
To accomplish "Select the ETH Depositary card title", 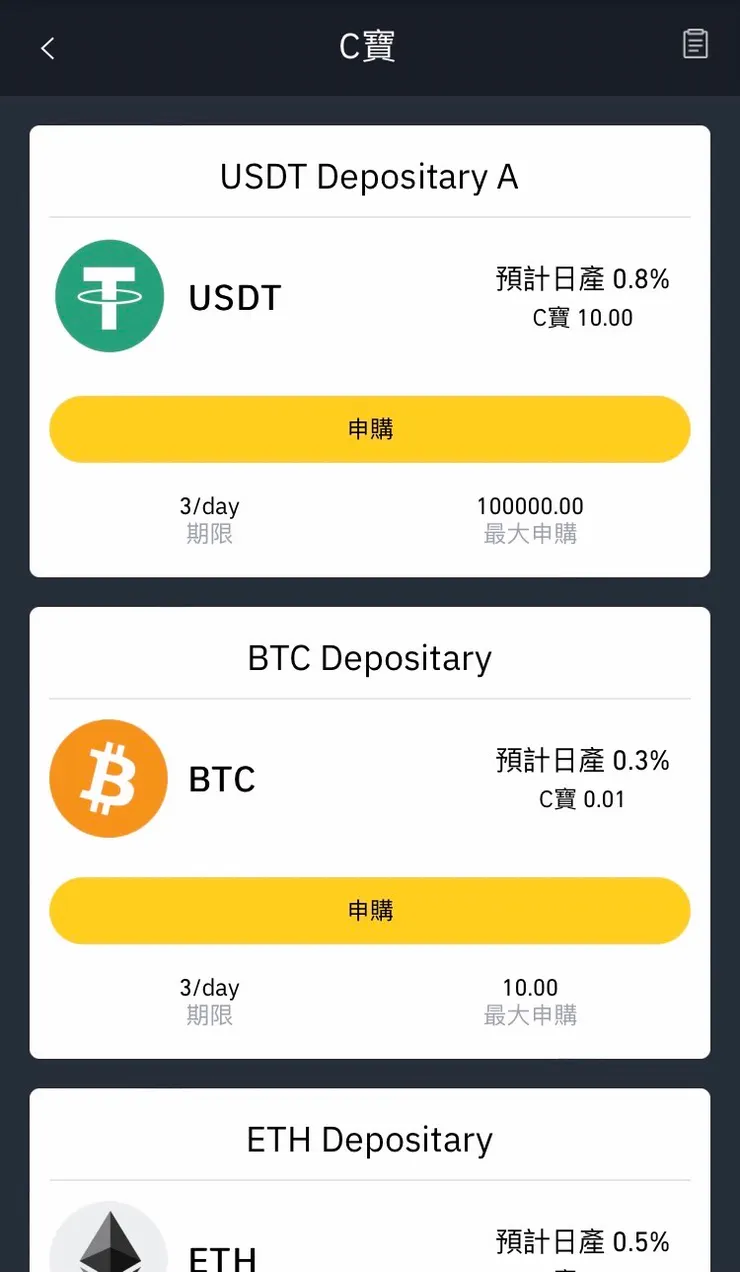I will (x=369, y=1139).
